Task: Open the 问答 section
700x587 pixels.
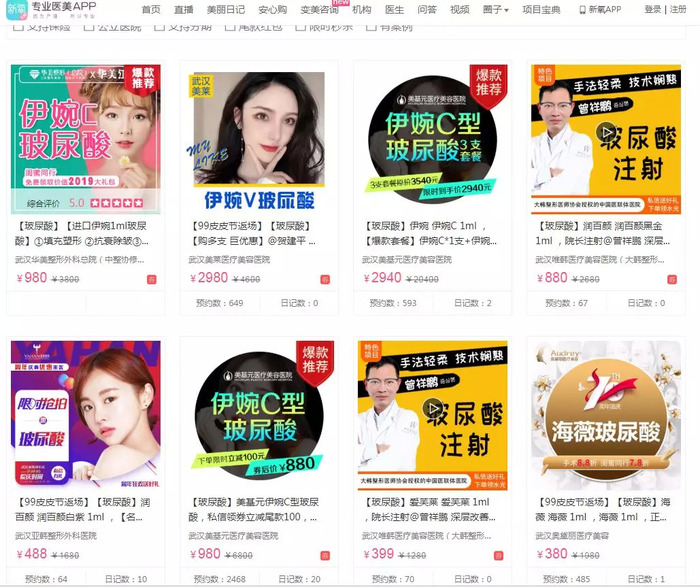Action: coord(426,9)
